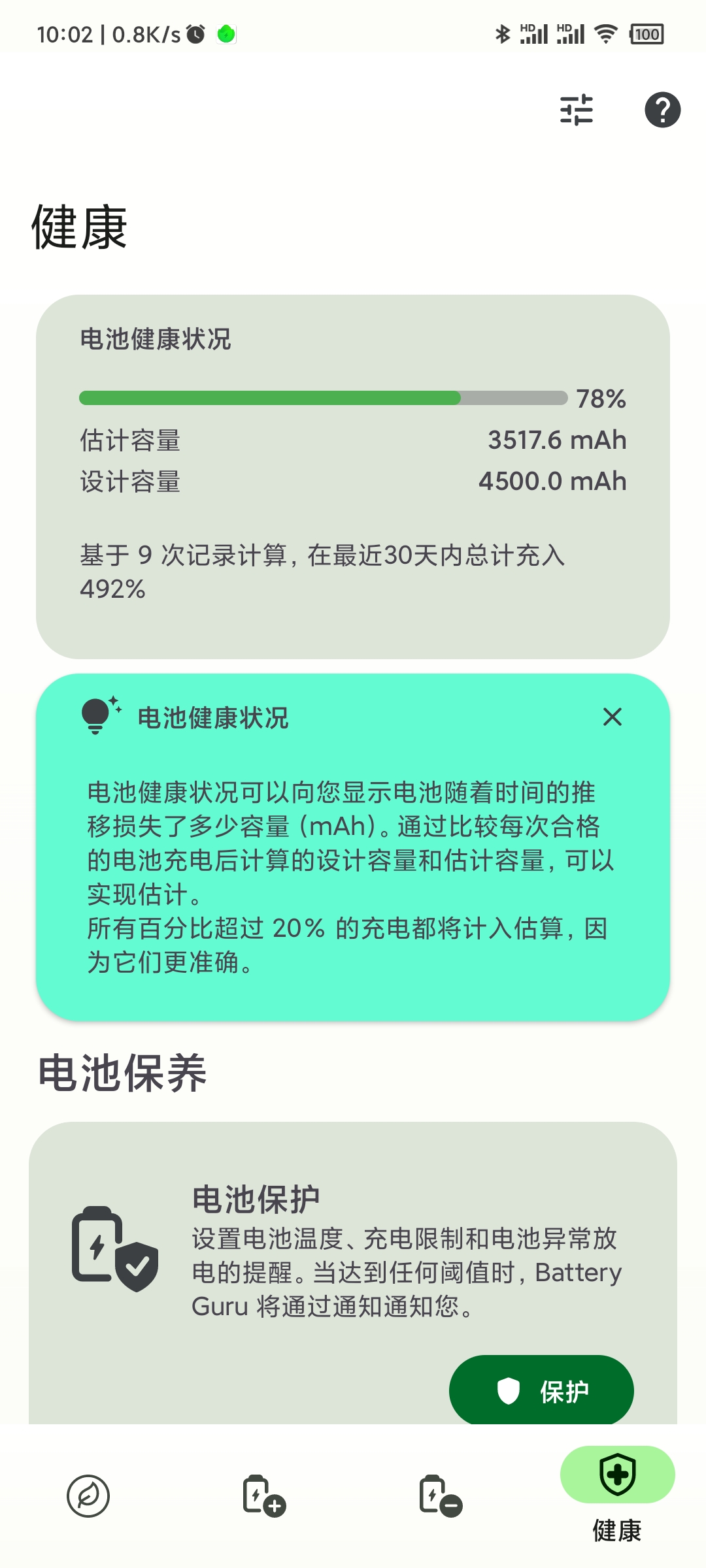Open the help question mark icon
This screenshot has height=1568, width=706.
coord(662,110)
